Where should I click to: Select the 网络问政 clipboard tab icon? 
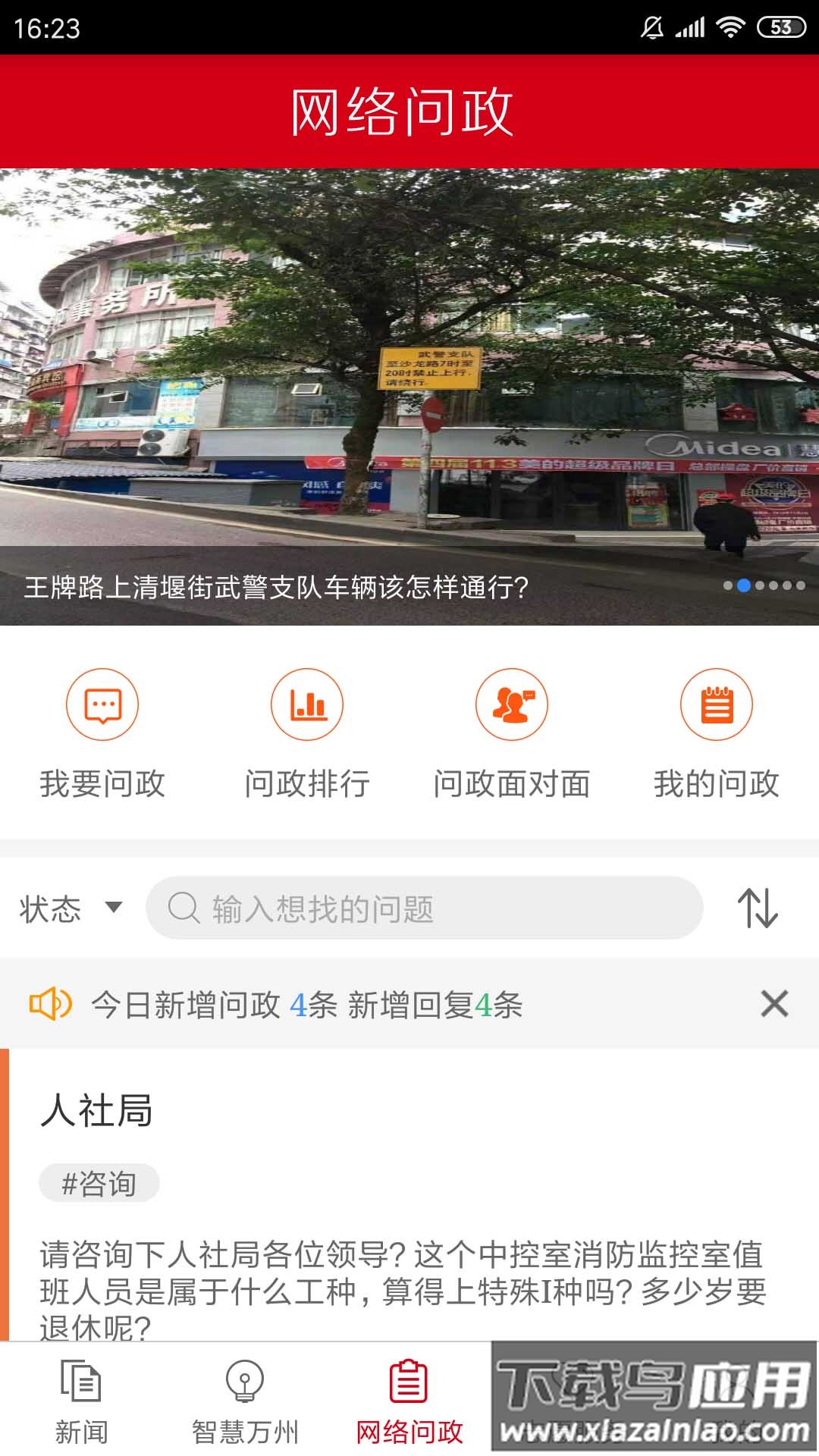(x=410, y=1382)
